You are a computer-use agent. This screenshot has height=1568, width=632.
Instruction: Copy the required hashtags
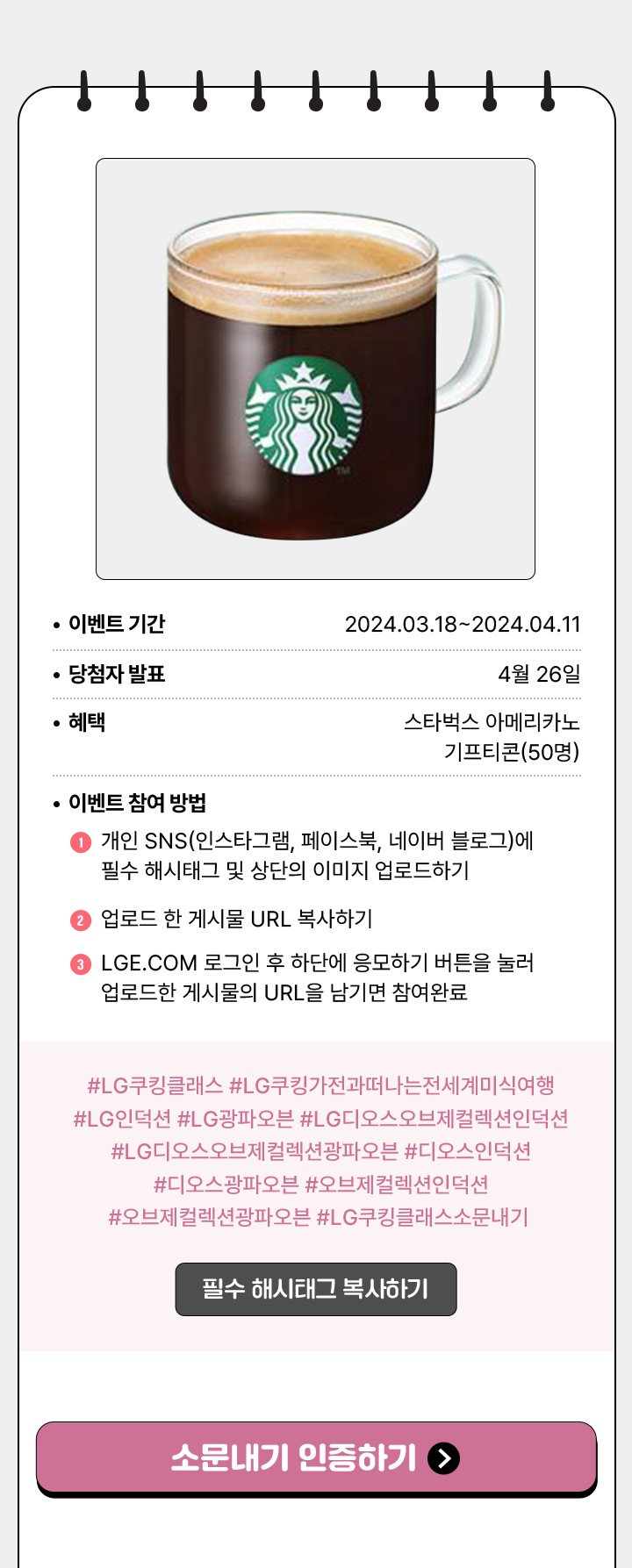(316, 1289)
